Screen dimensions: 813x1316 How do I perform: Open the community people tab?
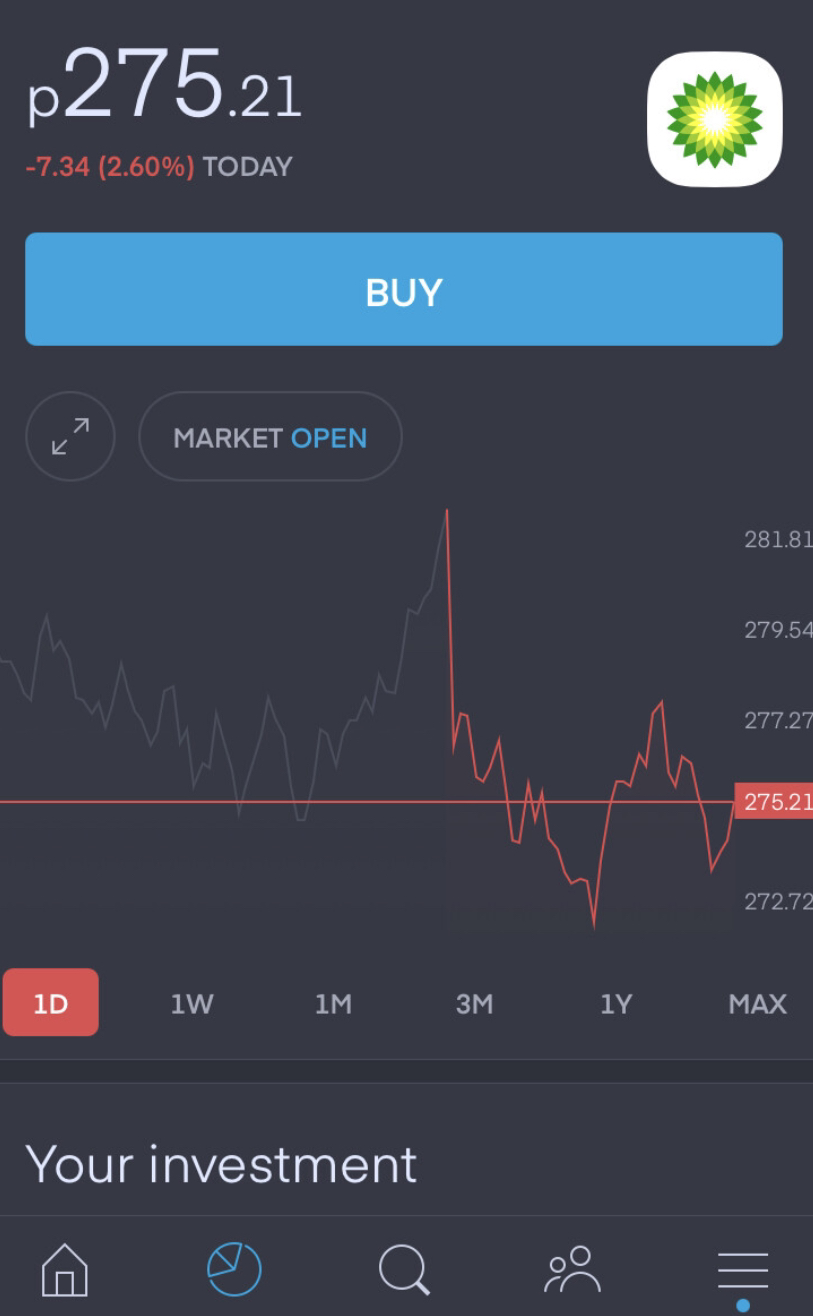point(572,1270)
